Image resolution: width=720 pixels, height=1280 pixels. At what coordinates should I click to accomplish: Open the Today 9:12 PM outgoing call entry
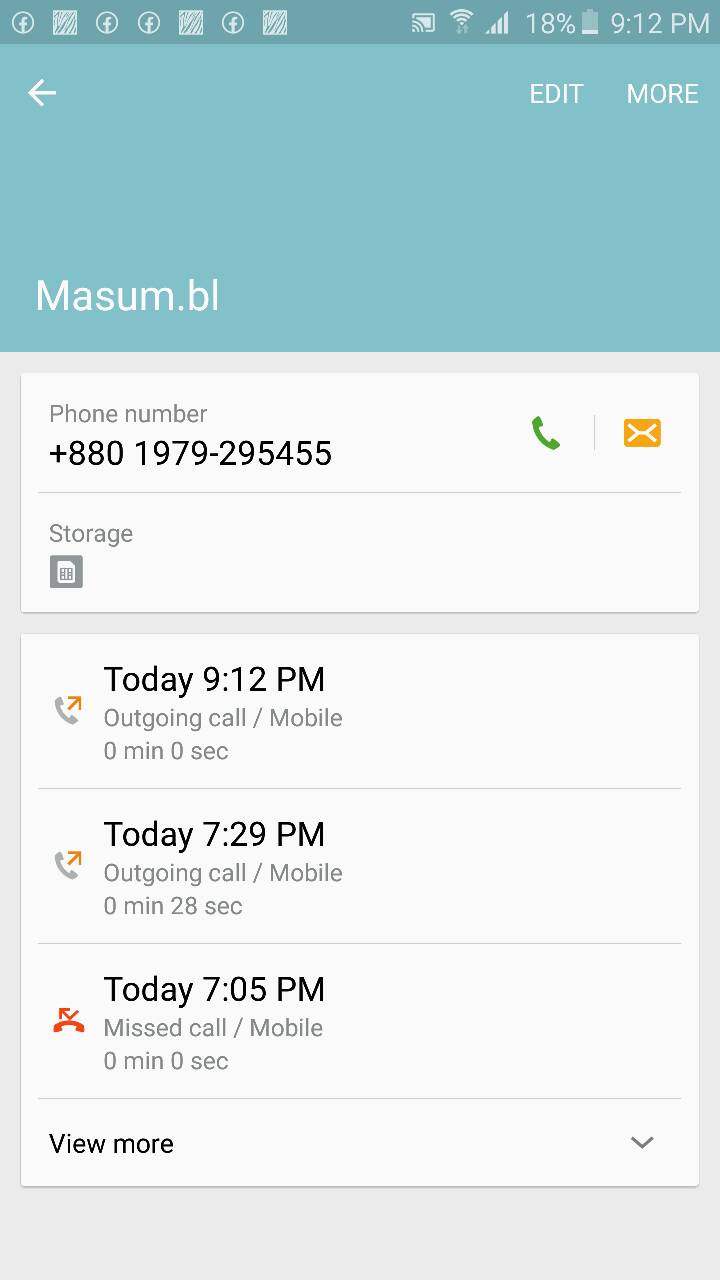(360, 711)
